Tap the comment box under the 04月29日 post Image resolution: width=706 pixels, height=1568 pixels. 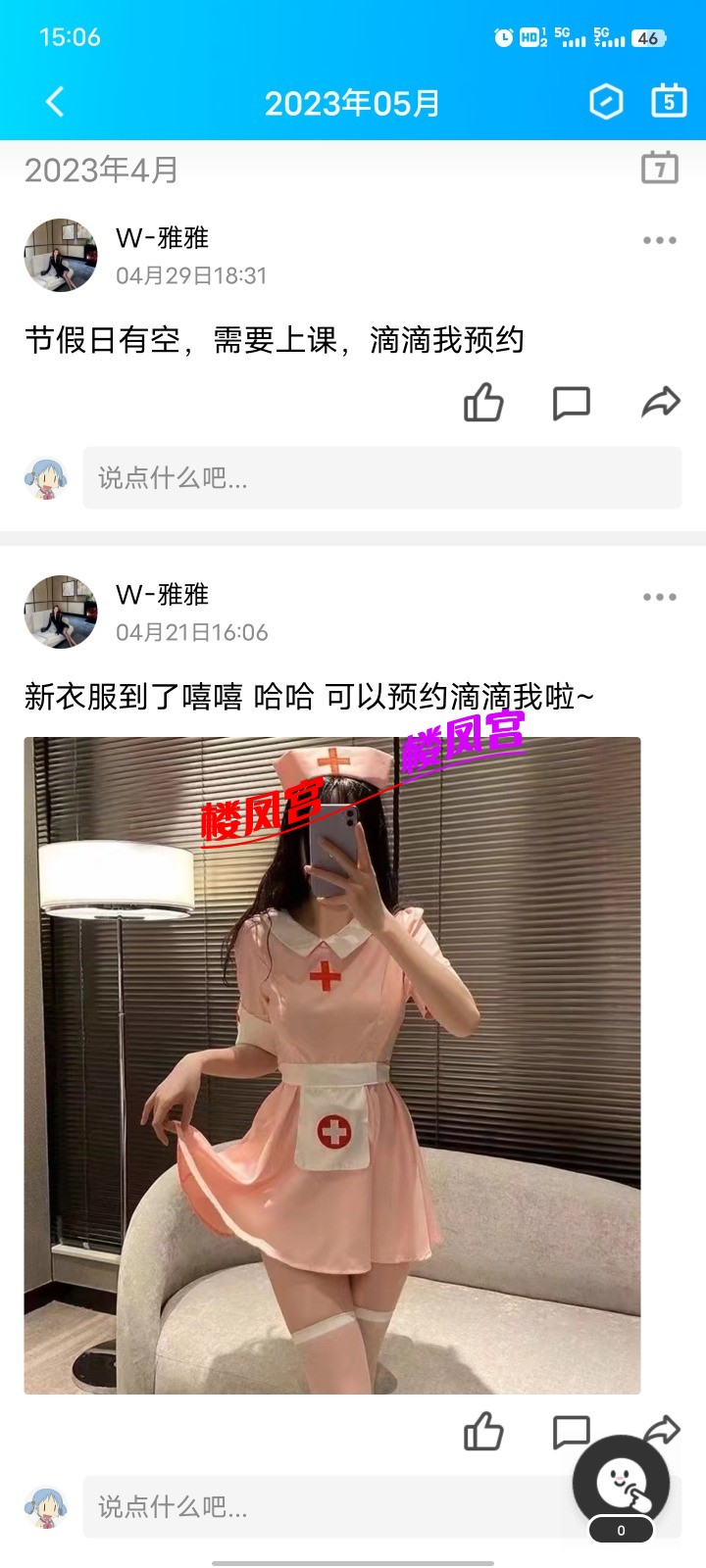(x=381, y=478)
